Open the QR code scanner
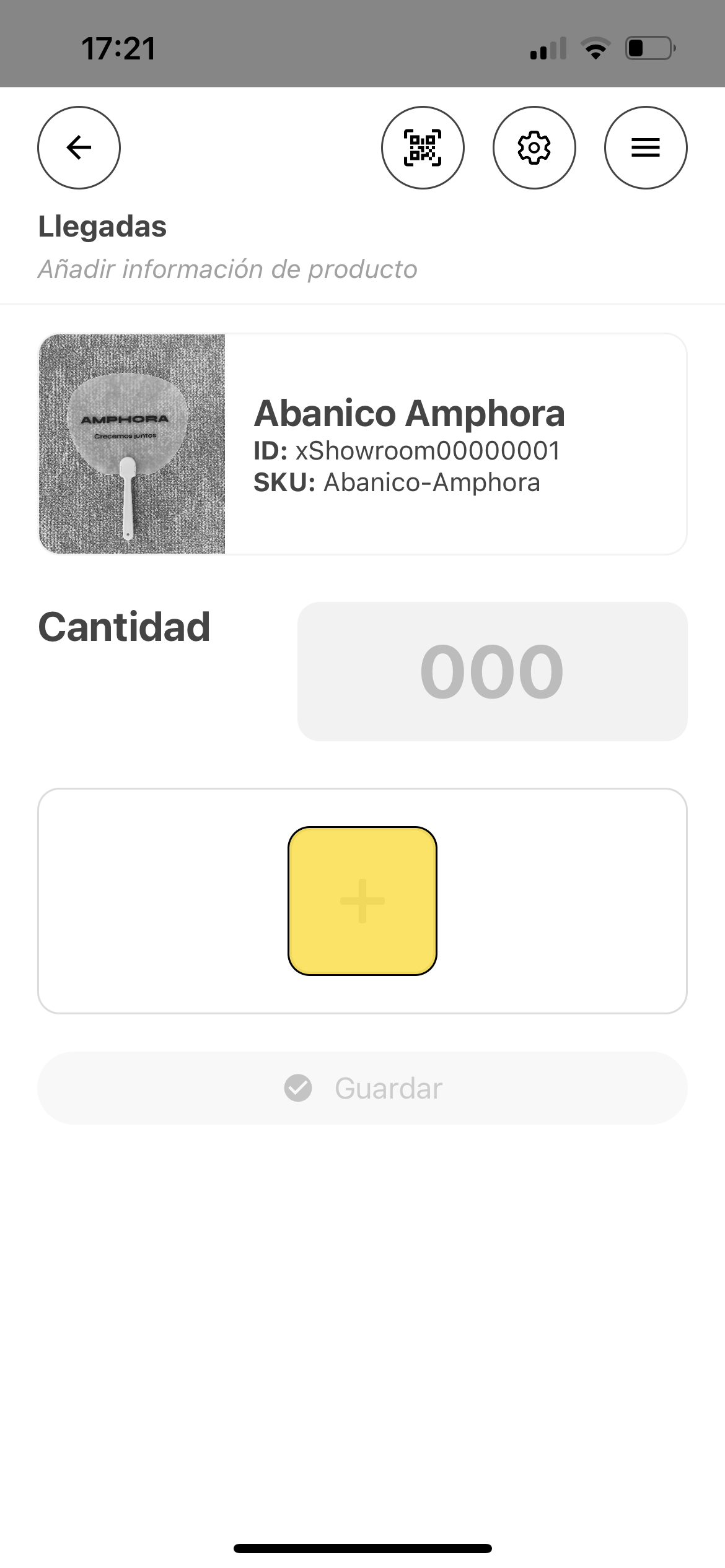The image size is (725, 1568). coord(423,147)
